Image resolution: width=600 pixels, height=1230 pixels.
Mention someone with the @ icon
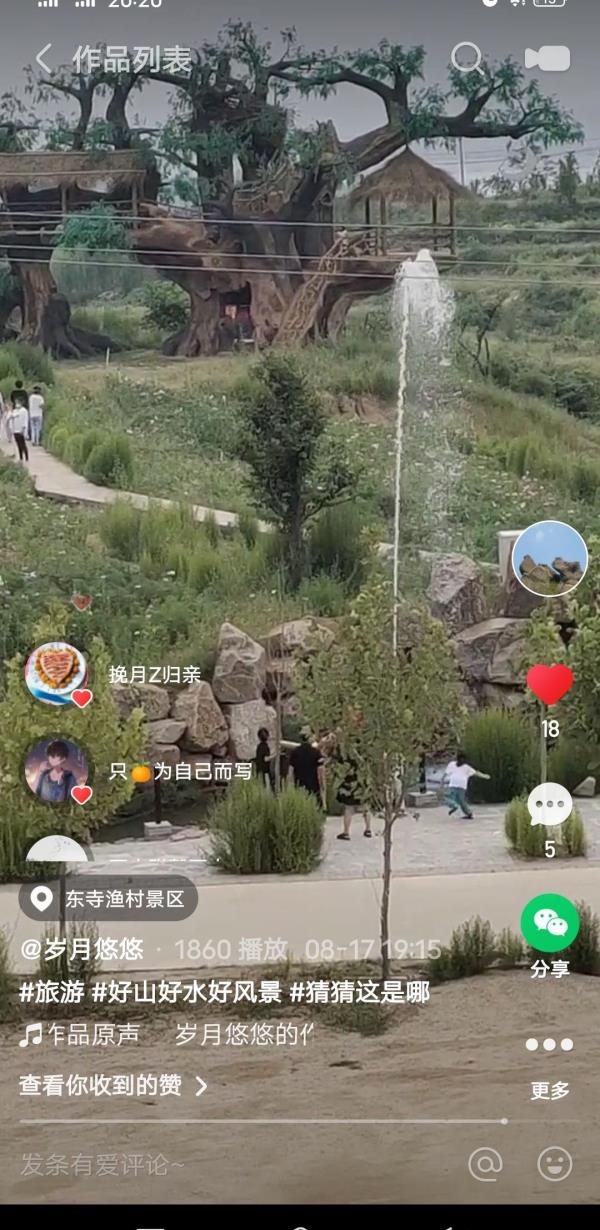click(485, 1164)
